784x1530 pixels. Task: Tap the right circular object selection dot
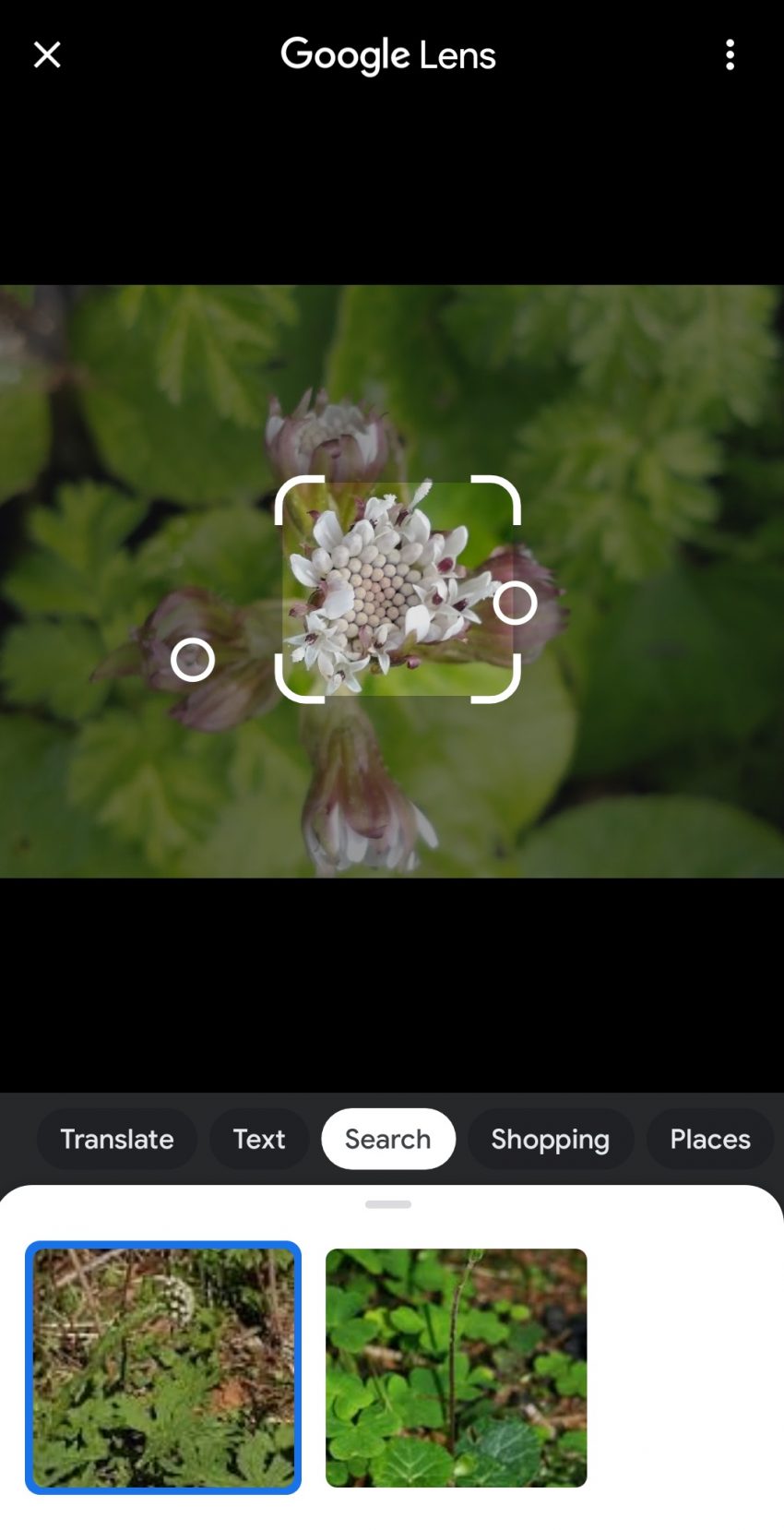[517, 602]
